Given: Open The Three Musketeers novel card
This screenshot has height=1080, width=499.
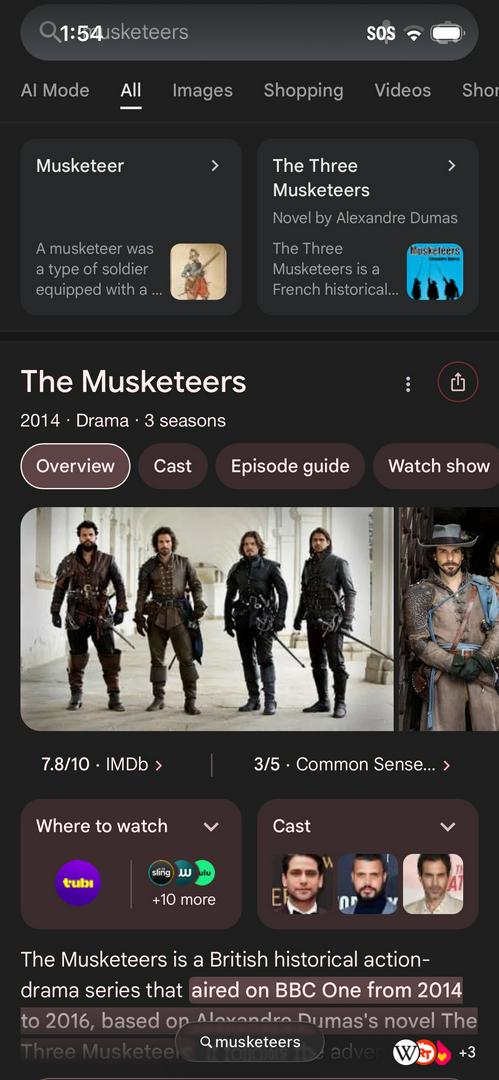Looking at the screenshot, I should click(x=367, y=227).
